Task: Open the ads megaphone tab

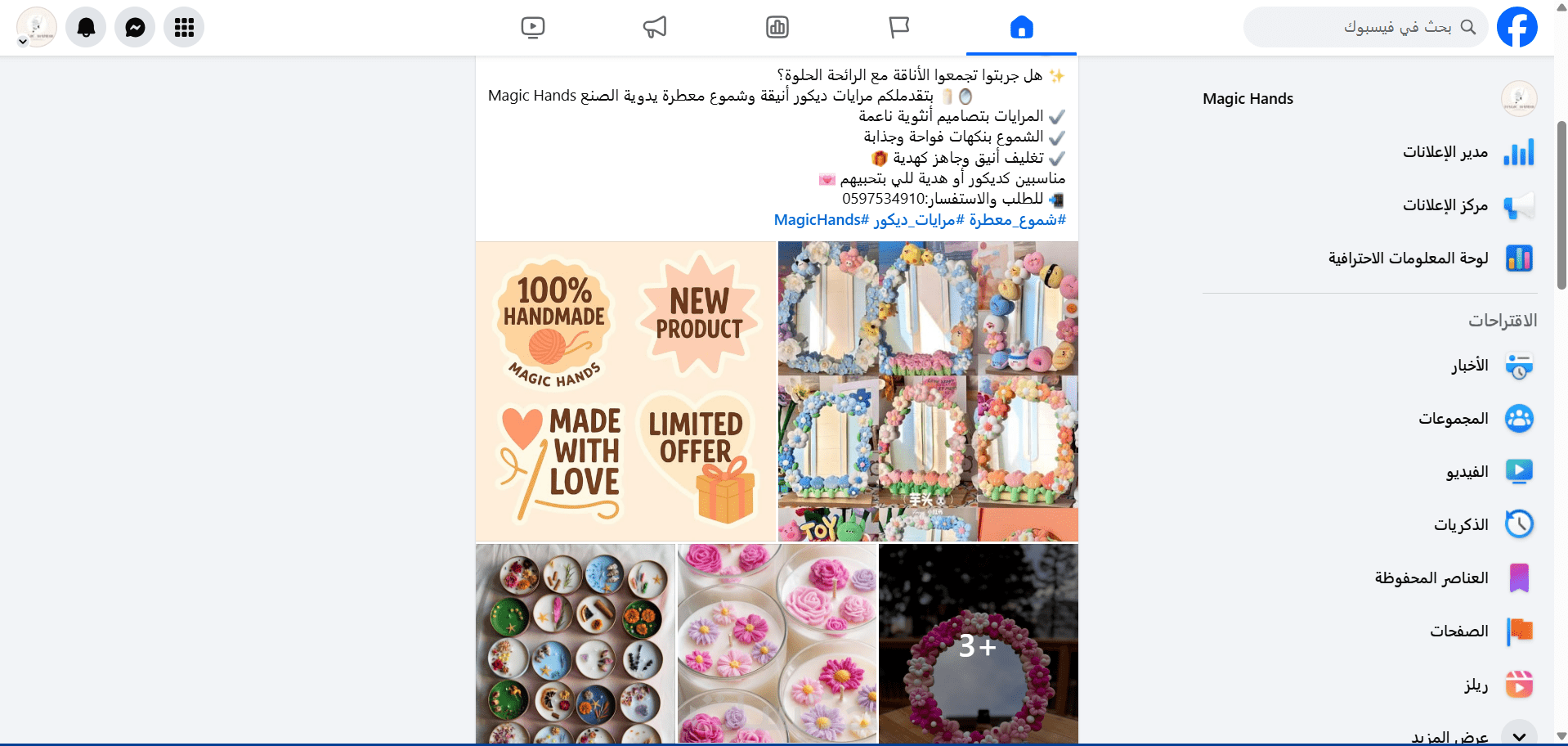Action: pos(654,27)
